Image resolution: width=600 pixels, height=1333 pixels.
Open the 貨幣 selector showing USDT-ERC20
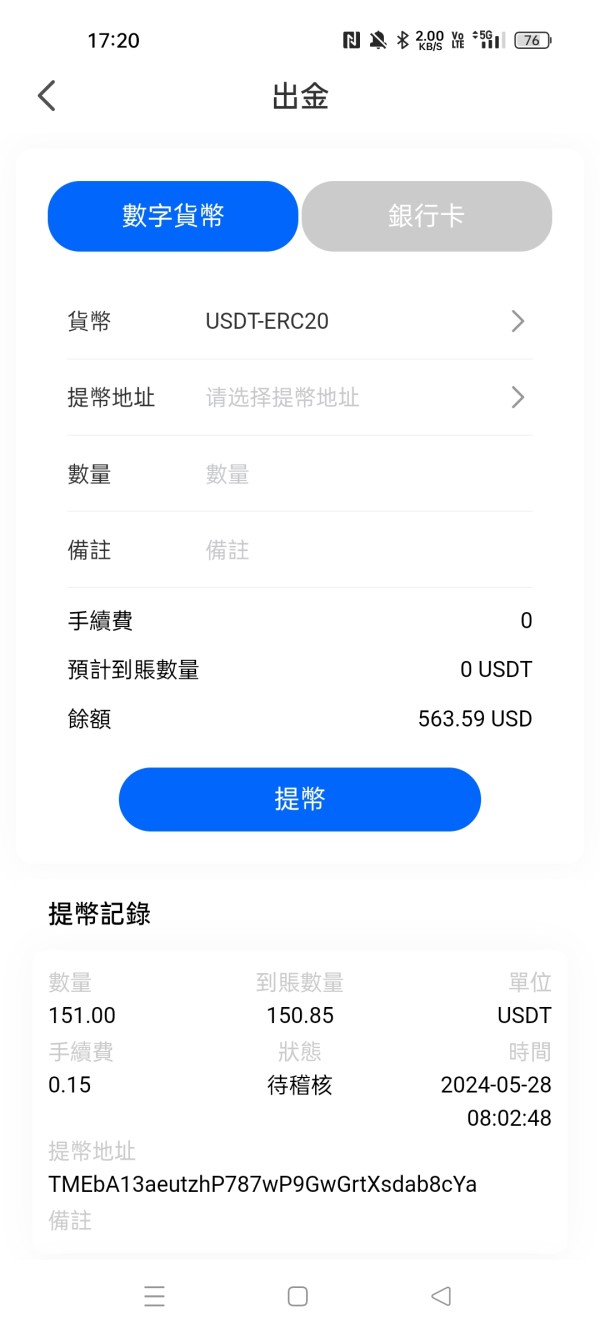[x=300, y=322]
